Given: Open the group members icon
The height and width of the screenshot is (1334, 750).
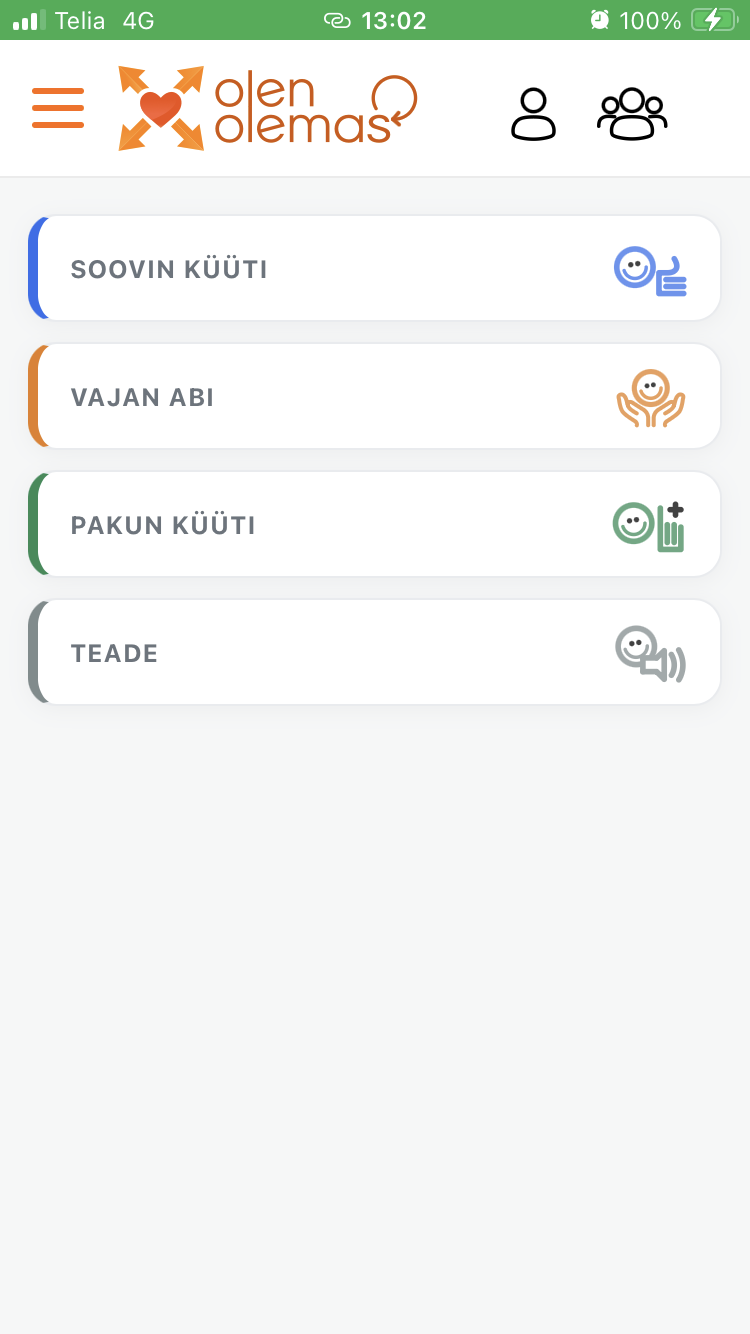Looking at the screenshot, I should pyautogui.click(x=632, y=114).
